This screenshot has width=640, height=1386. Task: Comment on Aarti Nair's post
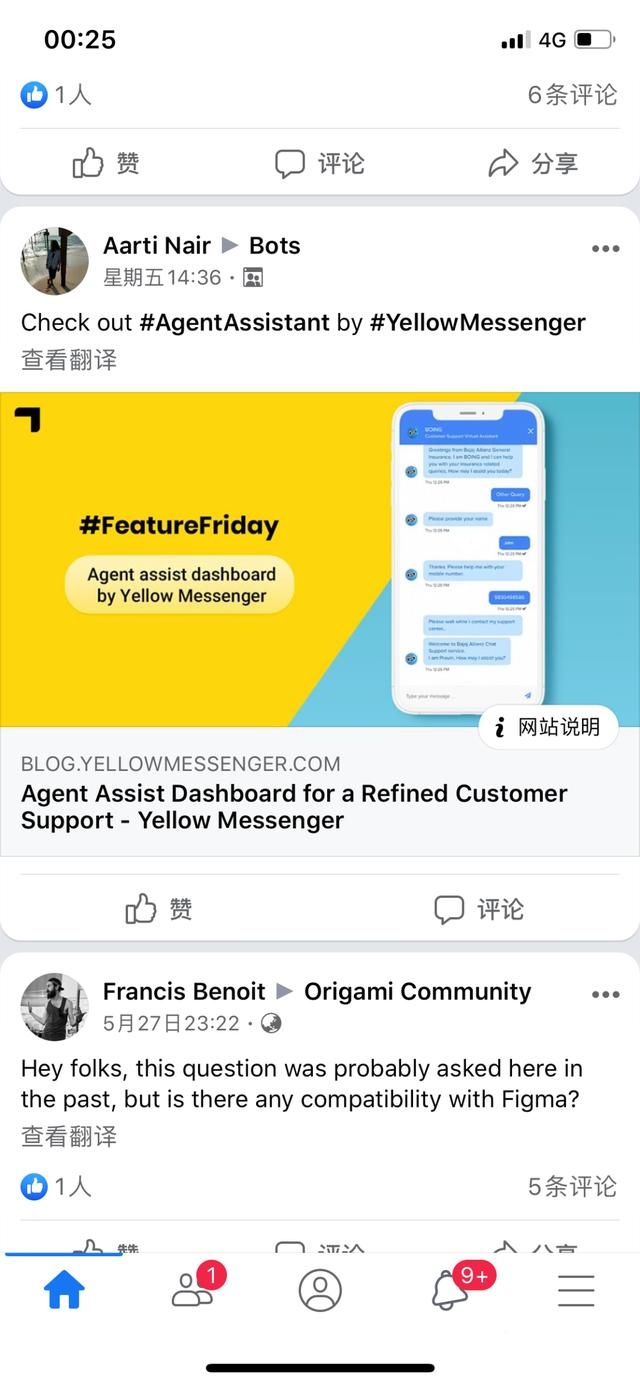[x=479, y=909]
